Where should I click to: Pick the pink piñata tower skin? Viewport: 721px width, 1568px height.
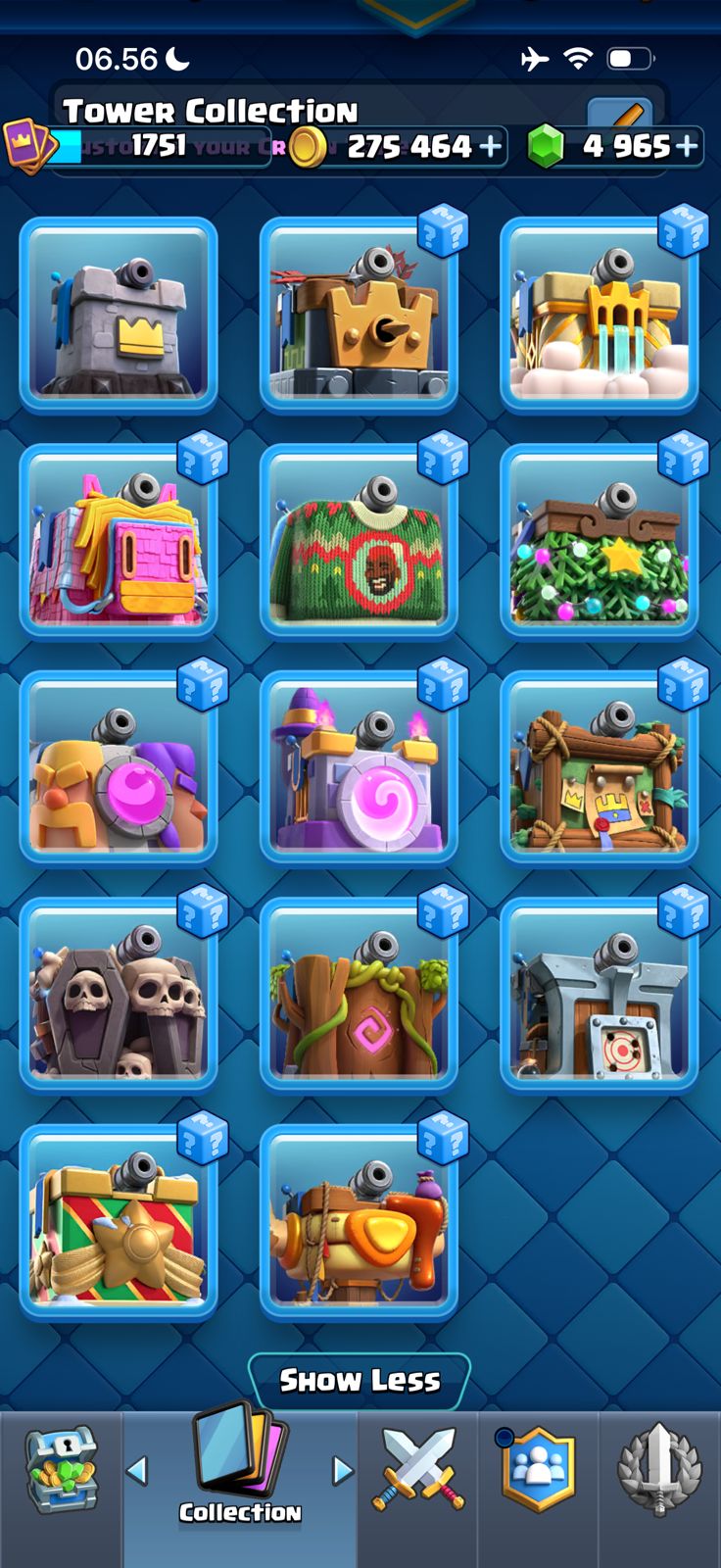pos(119,541)
